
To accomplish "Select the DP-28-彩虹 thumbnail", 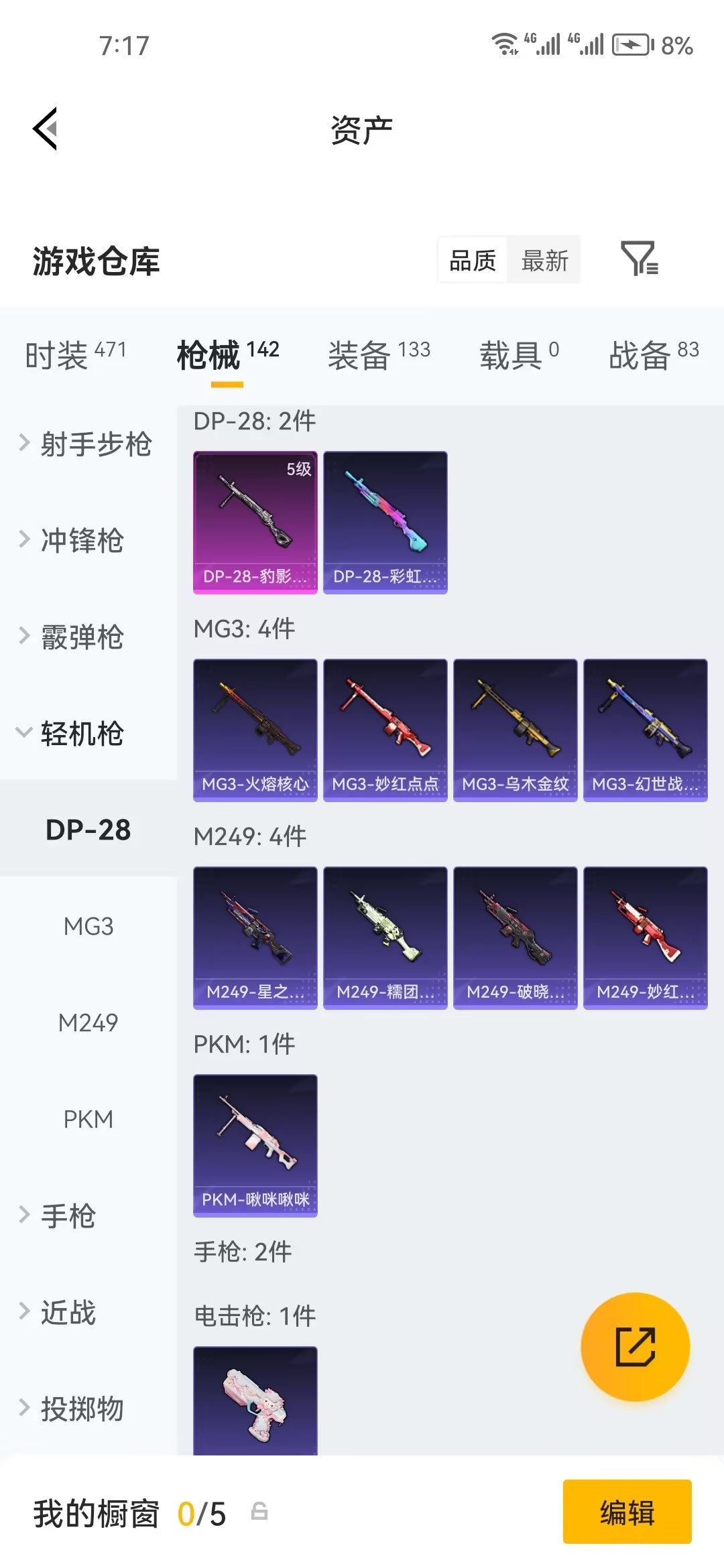I will pos(385,521).
